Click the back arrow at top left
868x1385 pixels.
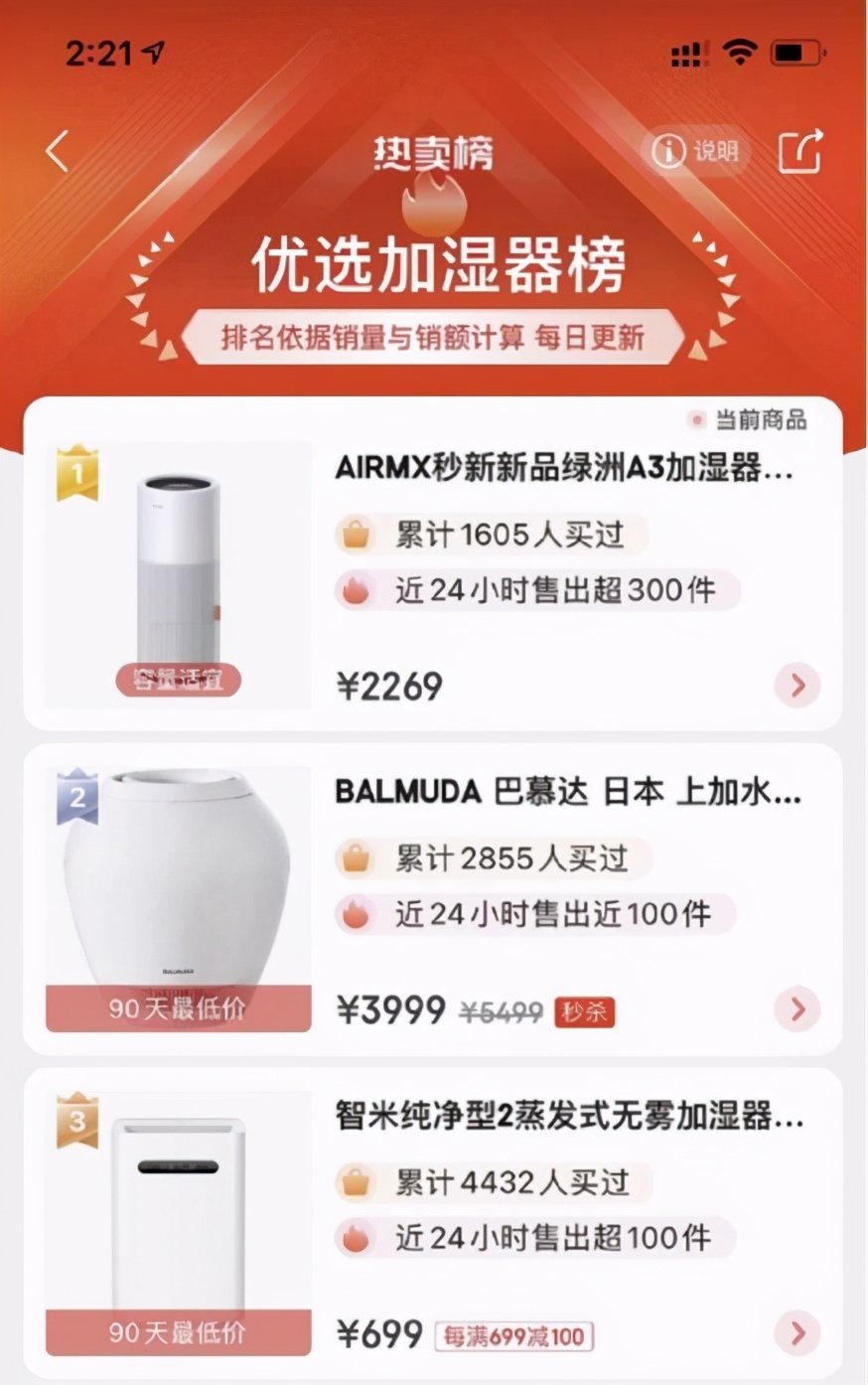(x=56, y=150)
